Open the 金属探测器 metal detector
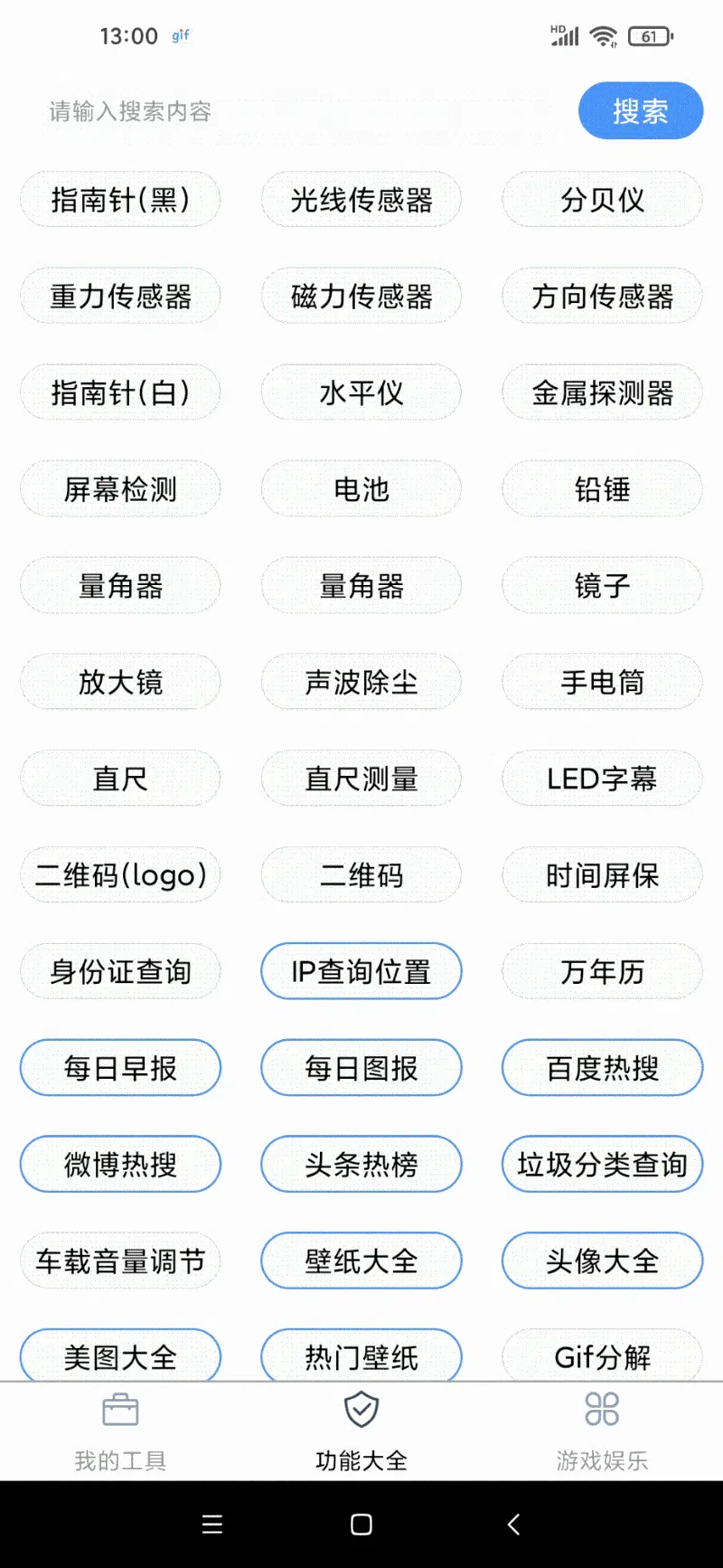 [x=602, y=392]
